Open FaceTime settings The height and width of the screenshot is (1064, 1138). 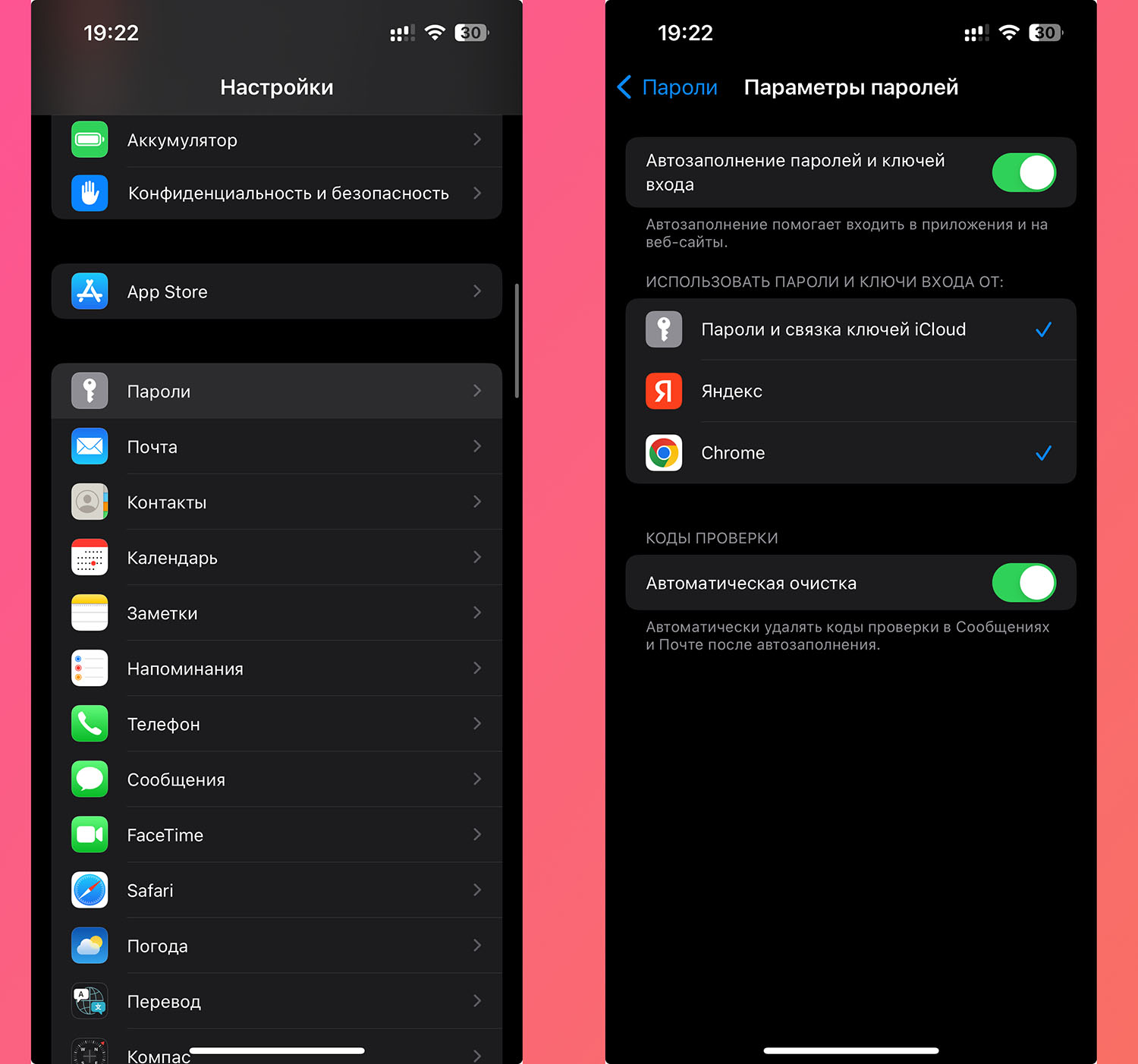[x=276, y=835]
